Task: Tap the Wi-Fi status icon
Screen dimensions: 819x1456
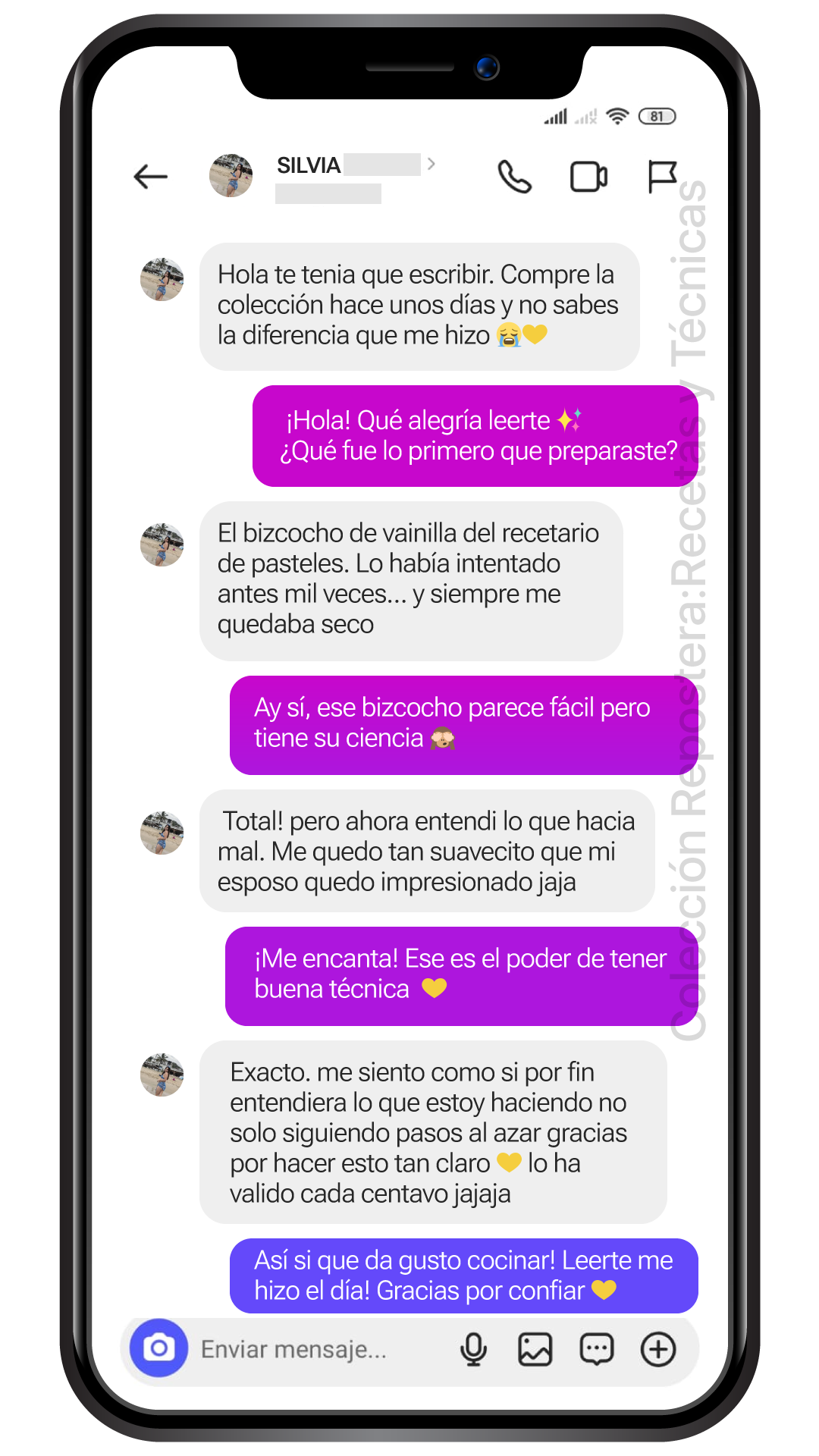Action: coord(617,115)
